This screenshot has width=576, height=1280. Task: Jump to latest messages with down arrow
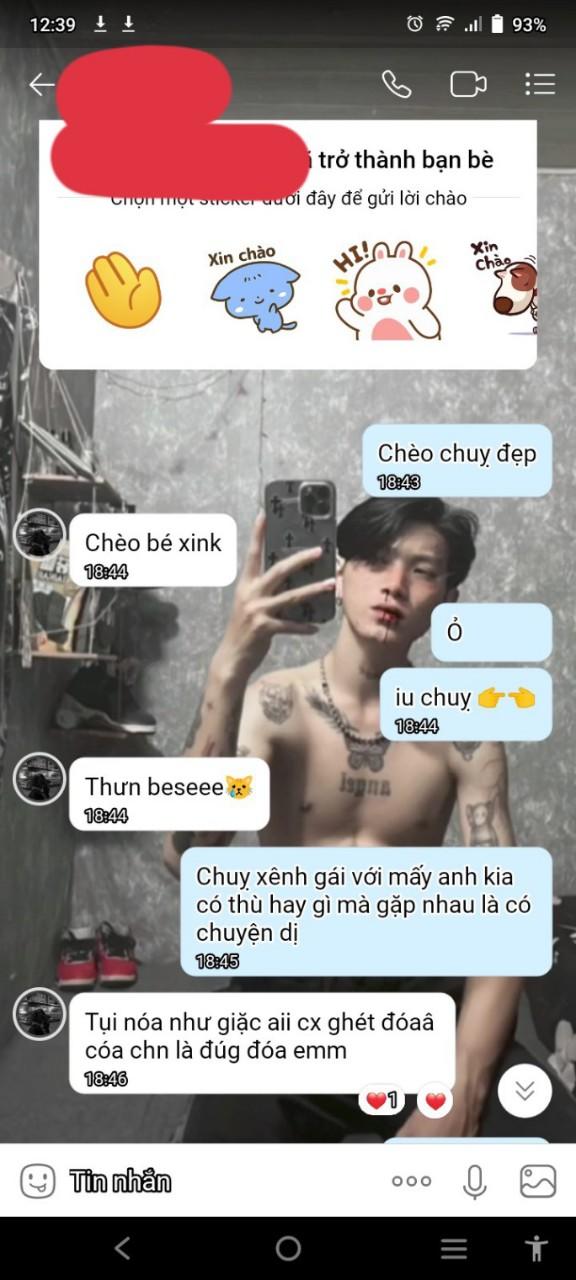pos(525,1090)
